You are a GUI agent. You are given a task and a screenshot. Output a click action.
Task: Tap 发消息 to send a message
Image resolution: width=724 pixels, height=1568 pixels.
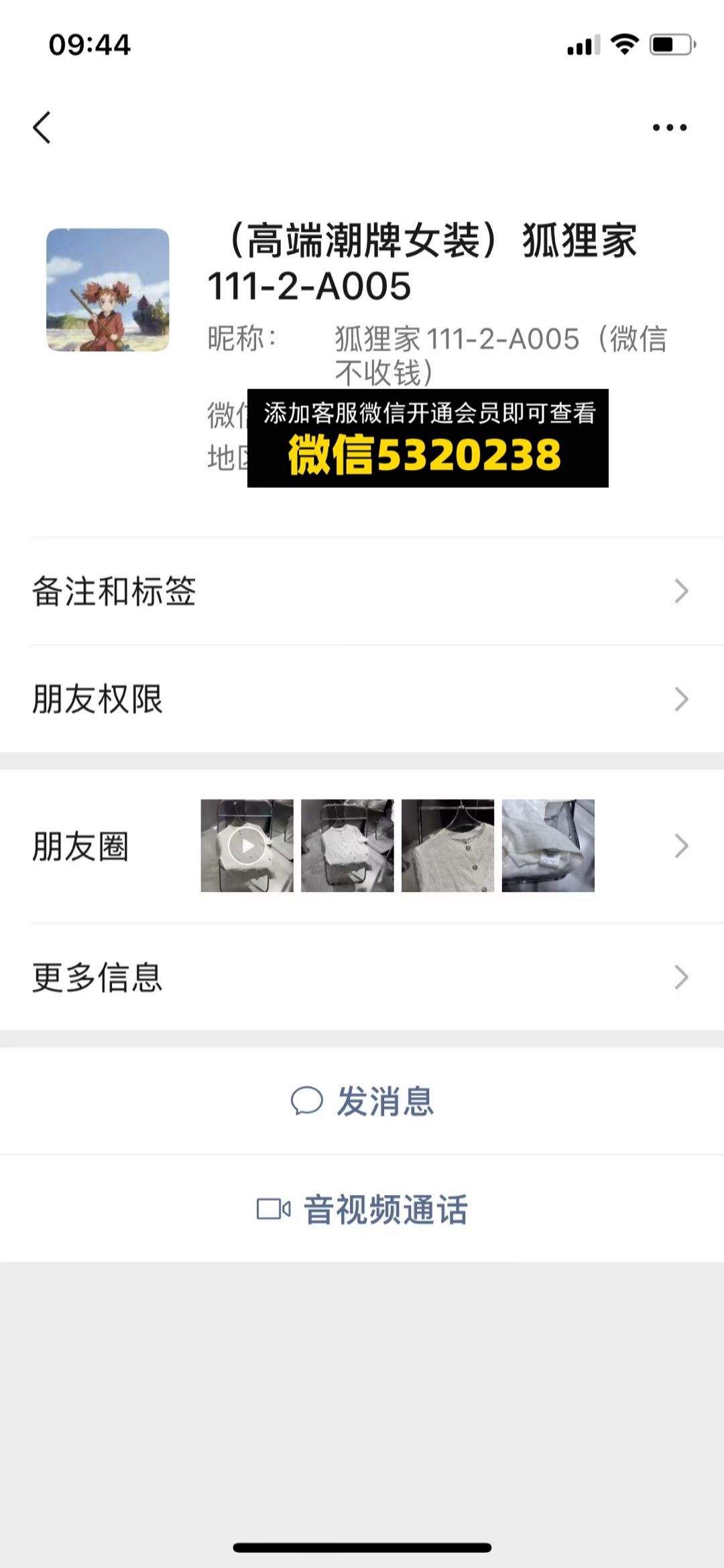[362, 1101]
